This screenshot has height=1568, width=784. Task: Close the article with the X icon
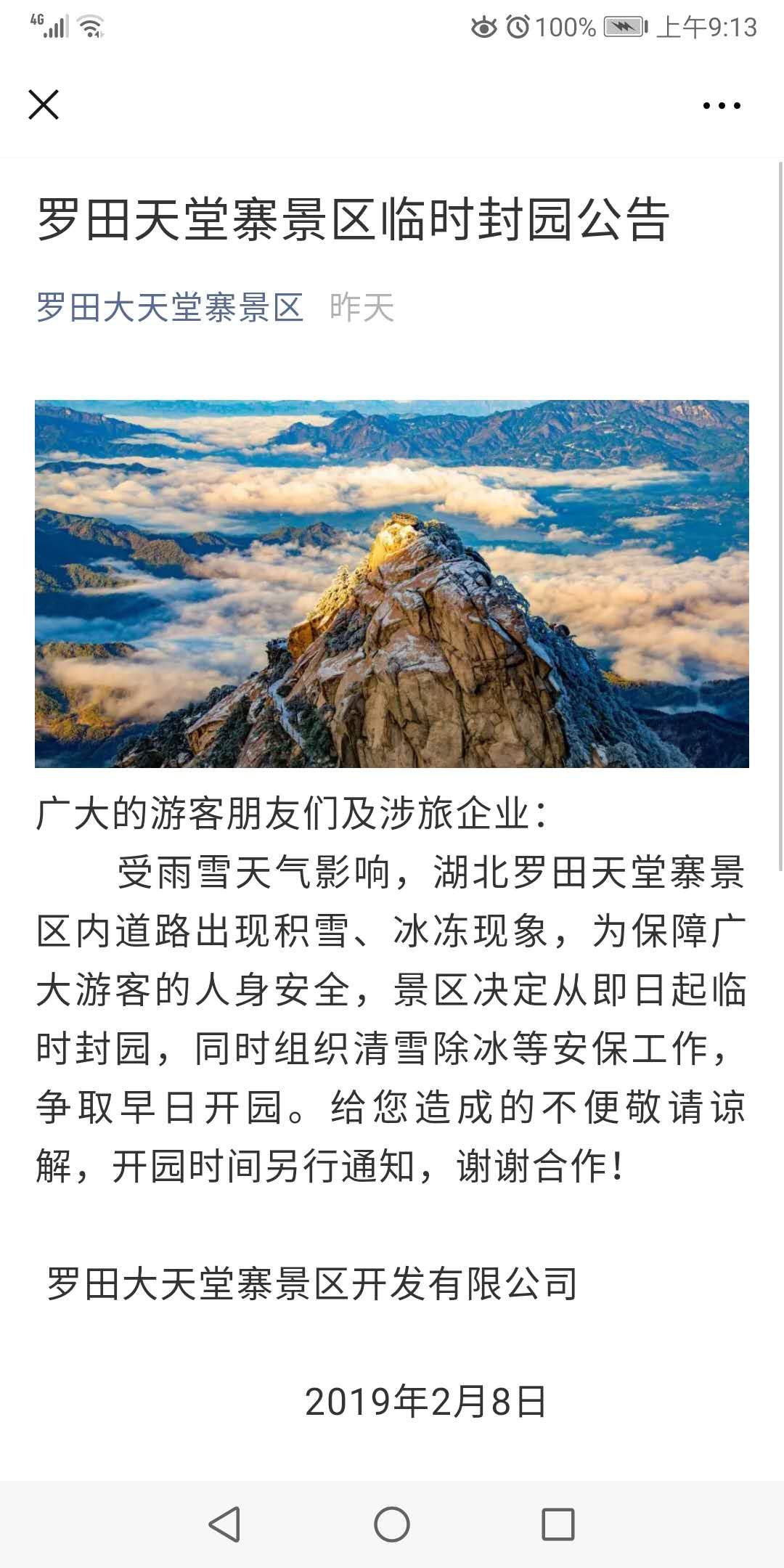pyautogui.click(x=44, y=105)
